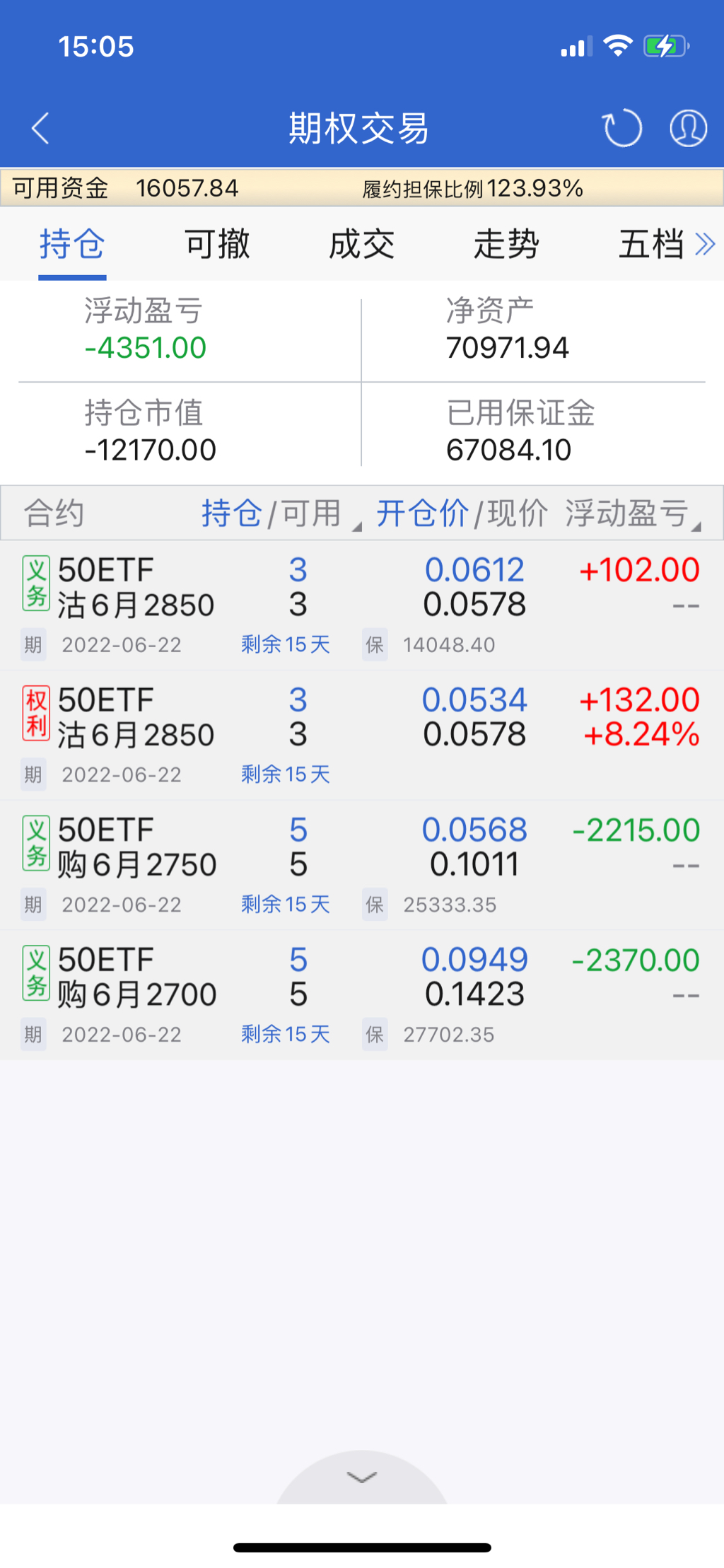This screenshot has height=1568, width=724.
Task: Switch to the 可撤 tab
Action: (217, 245)
